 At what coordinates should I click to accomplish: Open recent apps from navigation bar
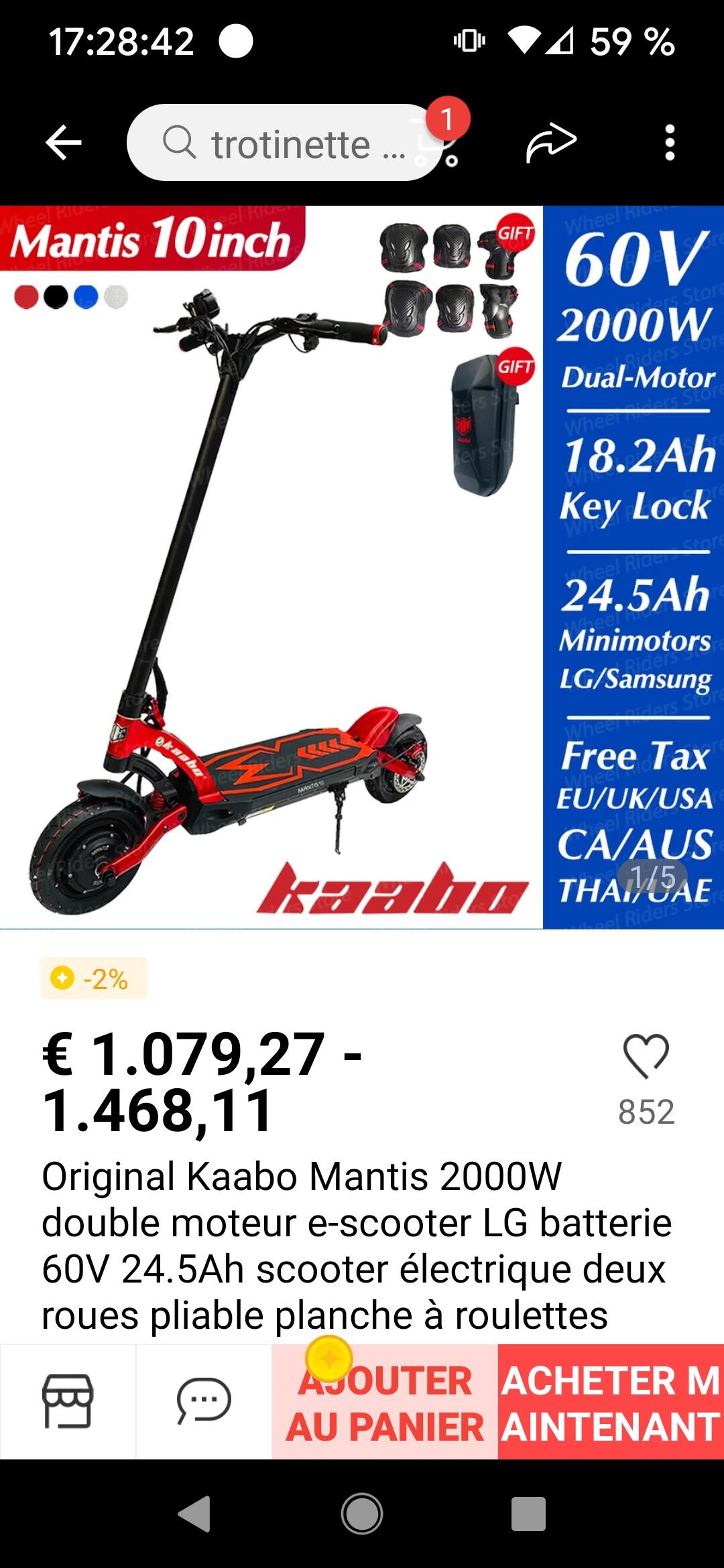click(528, 1513)
